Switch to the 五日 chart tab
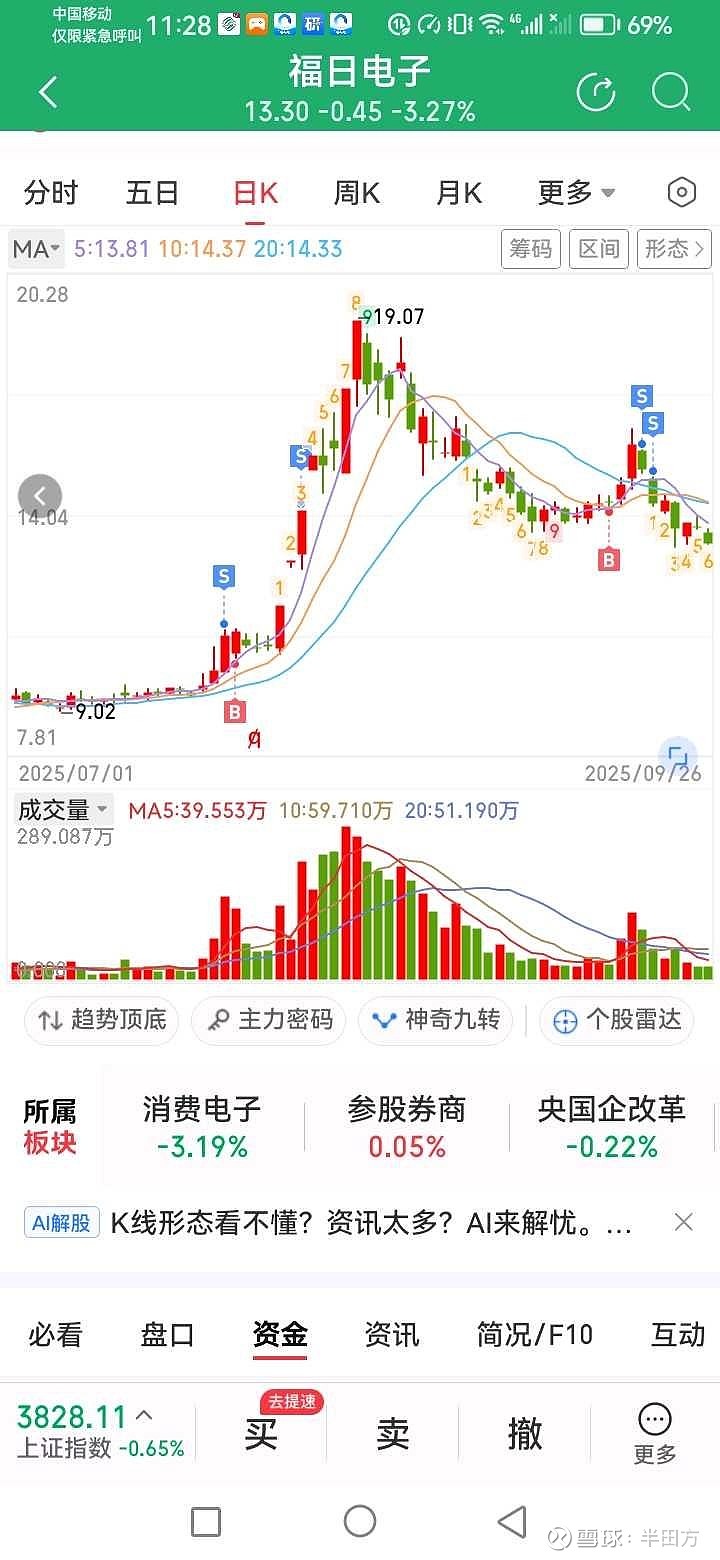 click(153, 192)
